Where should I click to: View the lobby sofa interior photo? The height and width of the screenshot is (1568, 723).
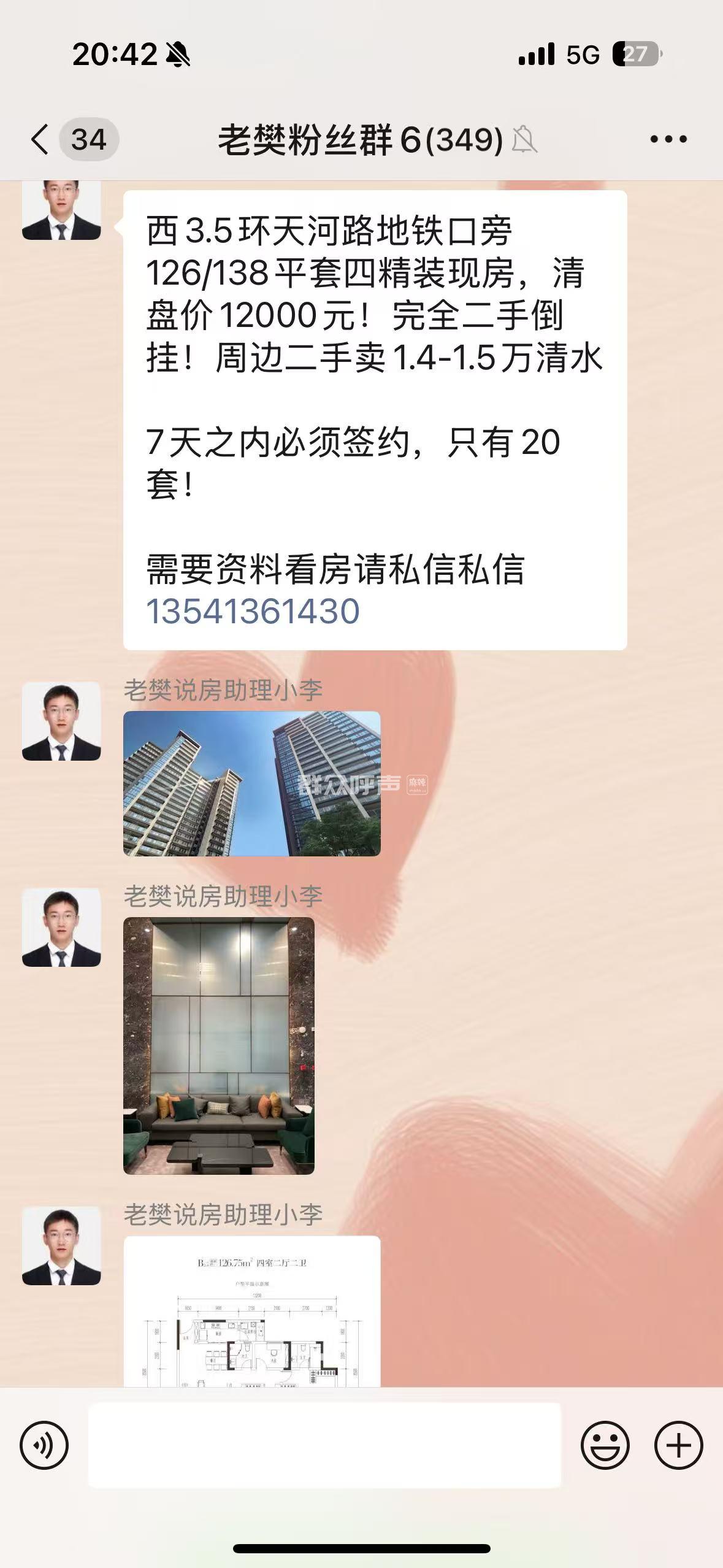[x=219, y=1045]
